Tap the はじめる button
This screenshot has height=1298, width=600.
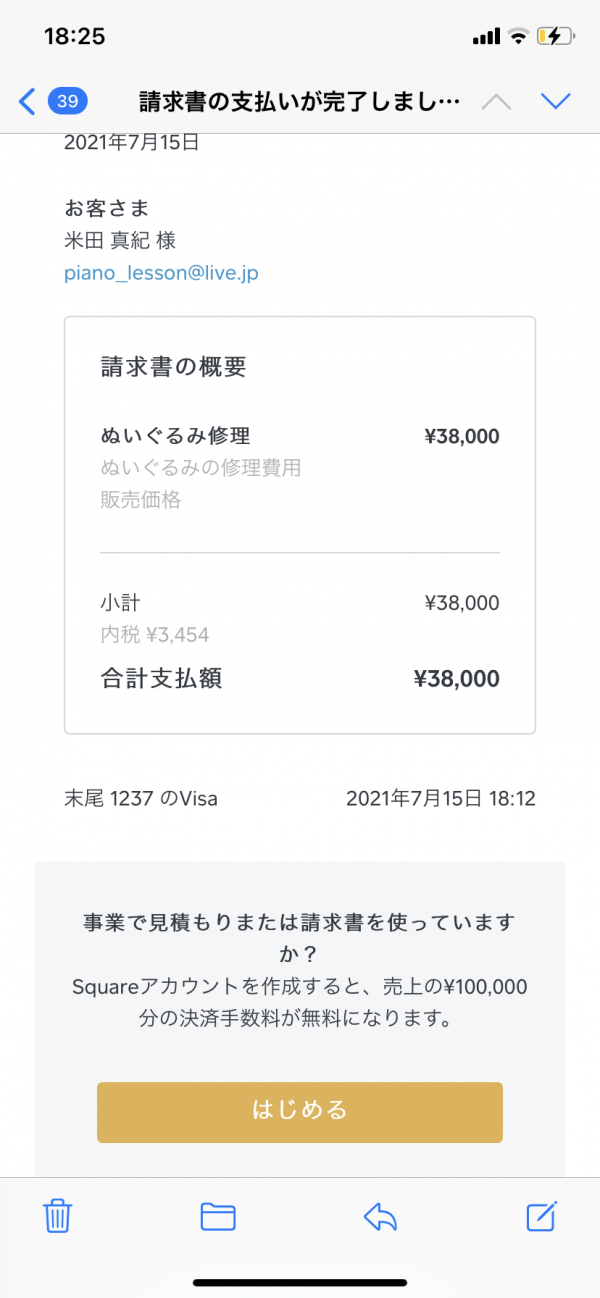[x=300, y=1112]
